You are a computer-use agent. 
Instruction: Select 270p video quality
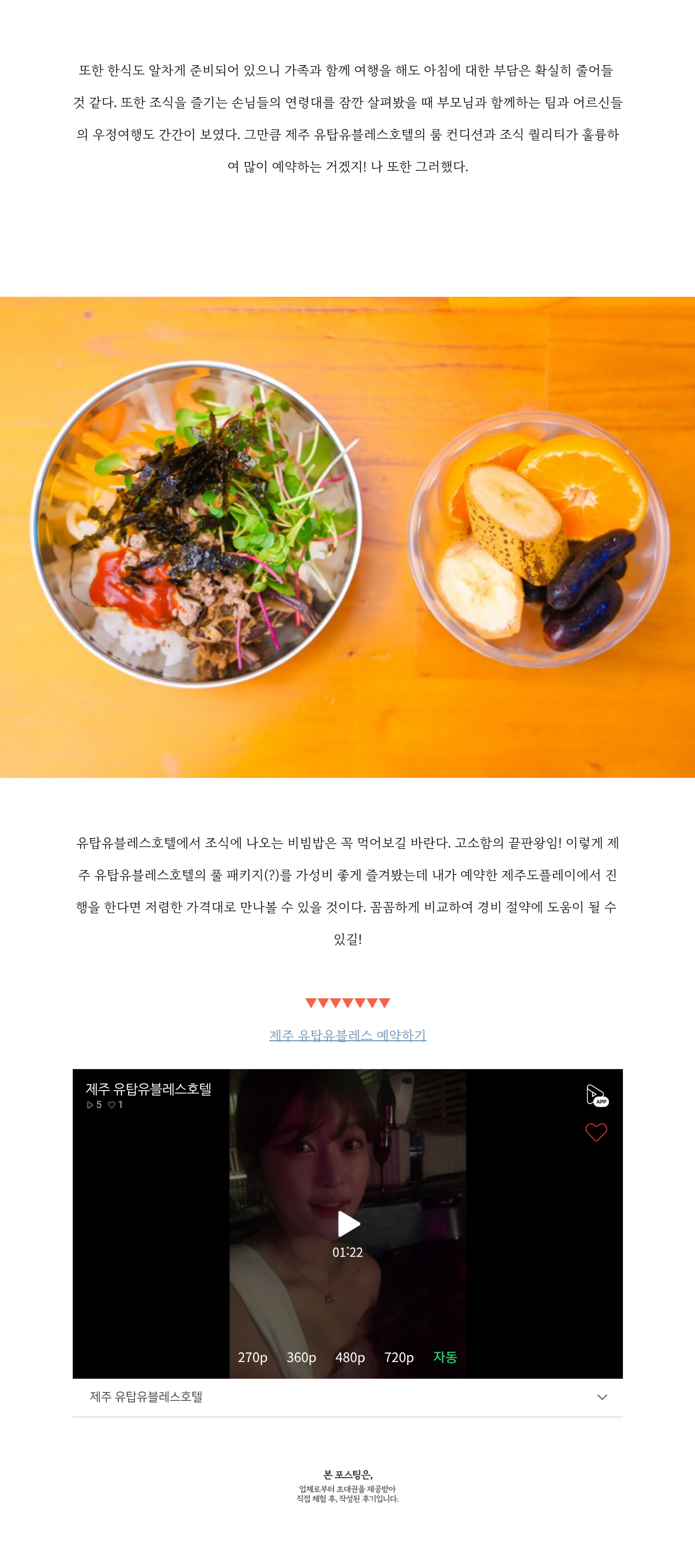coord(253,1357)
